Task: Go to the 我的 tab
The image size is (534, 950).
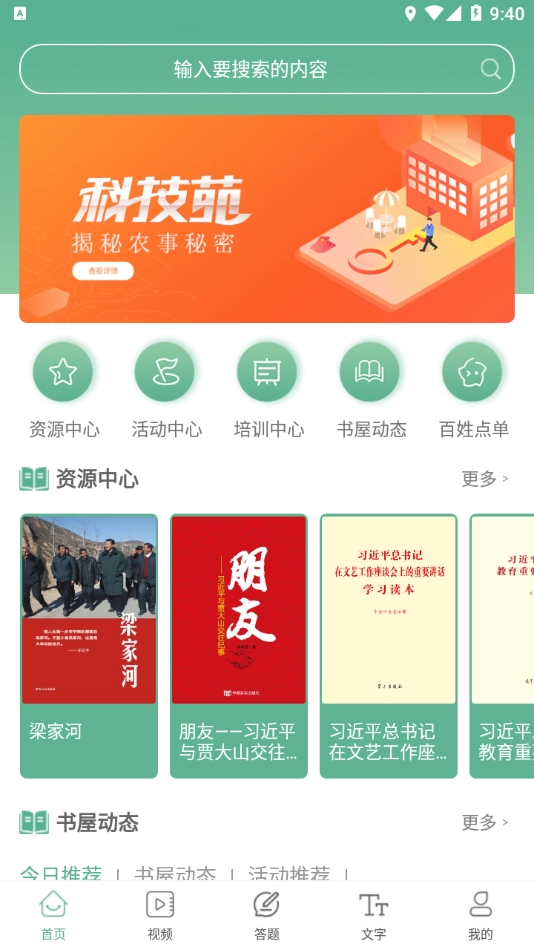Action: point(481,915)
